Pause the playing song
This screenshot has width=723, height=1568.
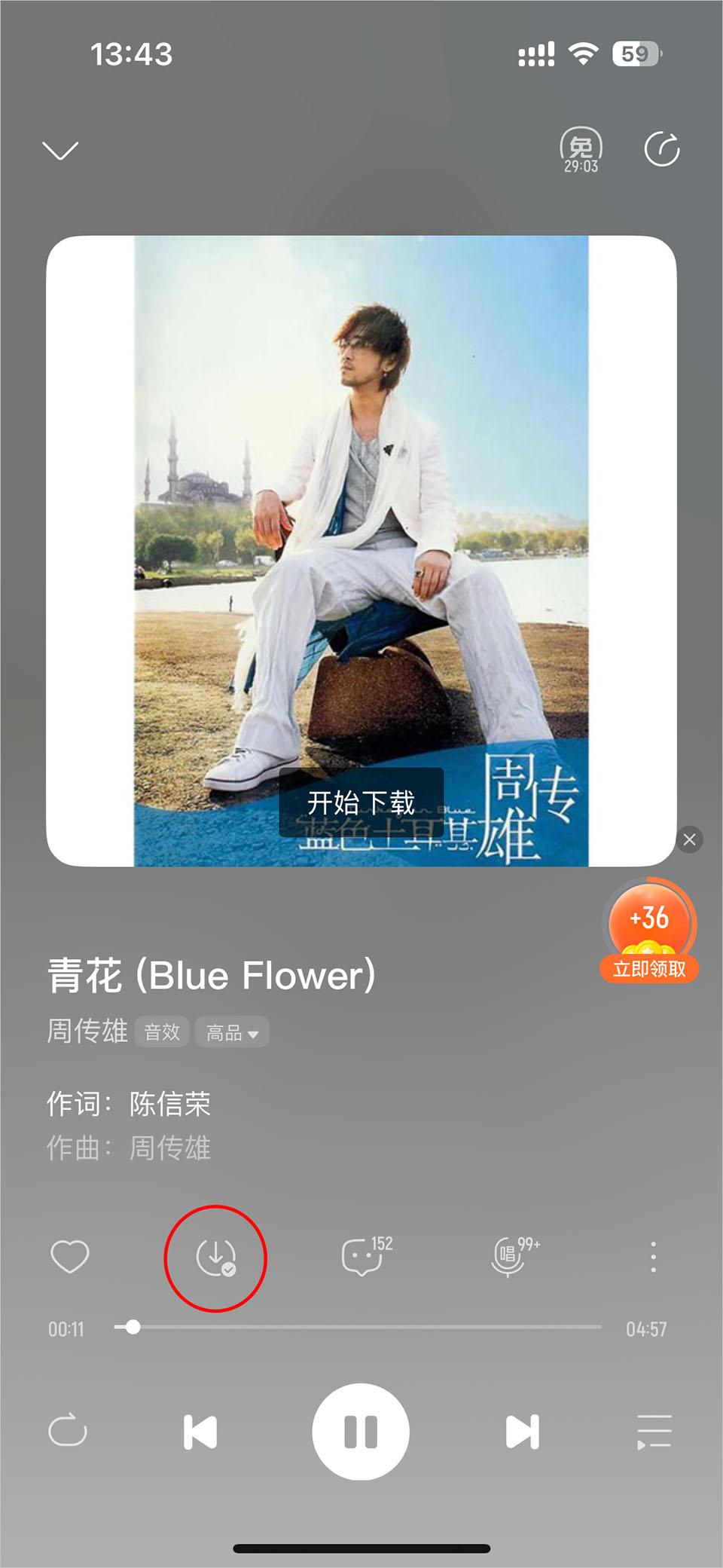(x=361, y=1432)
